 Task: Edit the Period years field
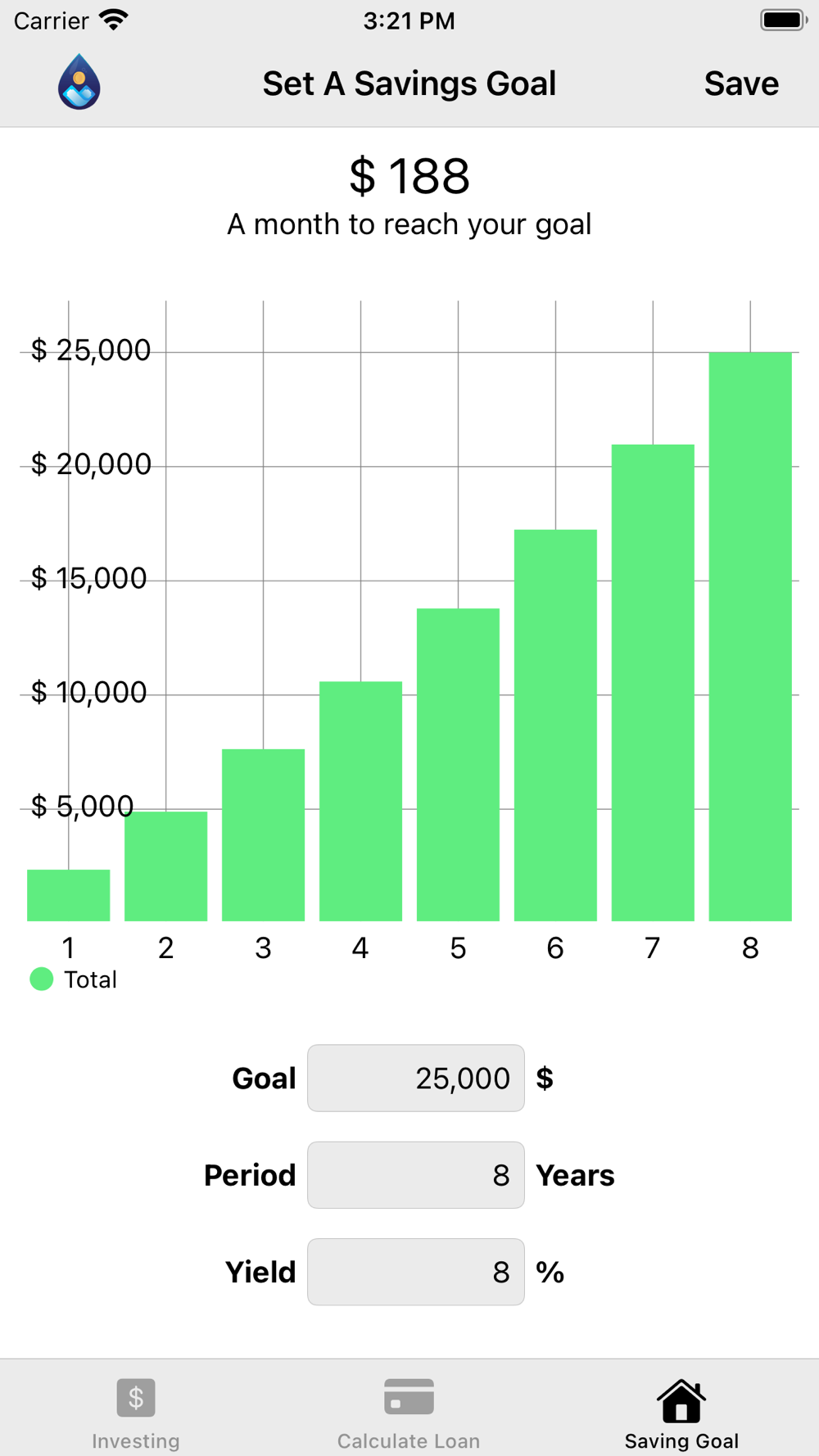click(416, 1174)
